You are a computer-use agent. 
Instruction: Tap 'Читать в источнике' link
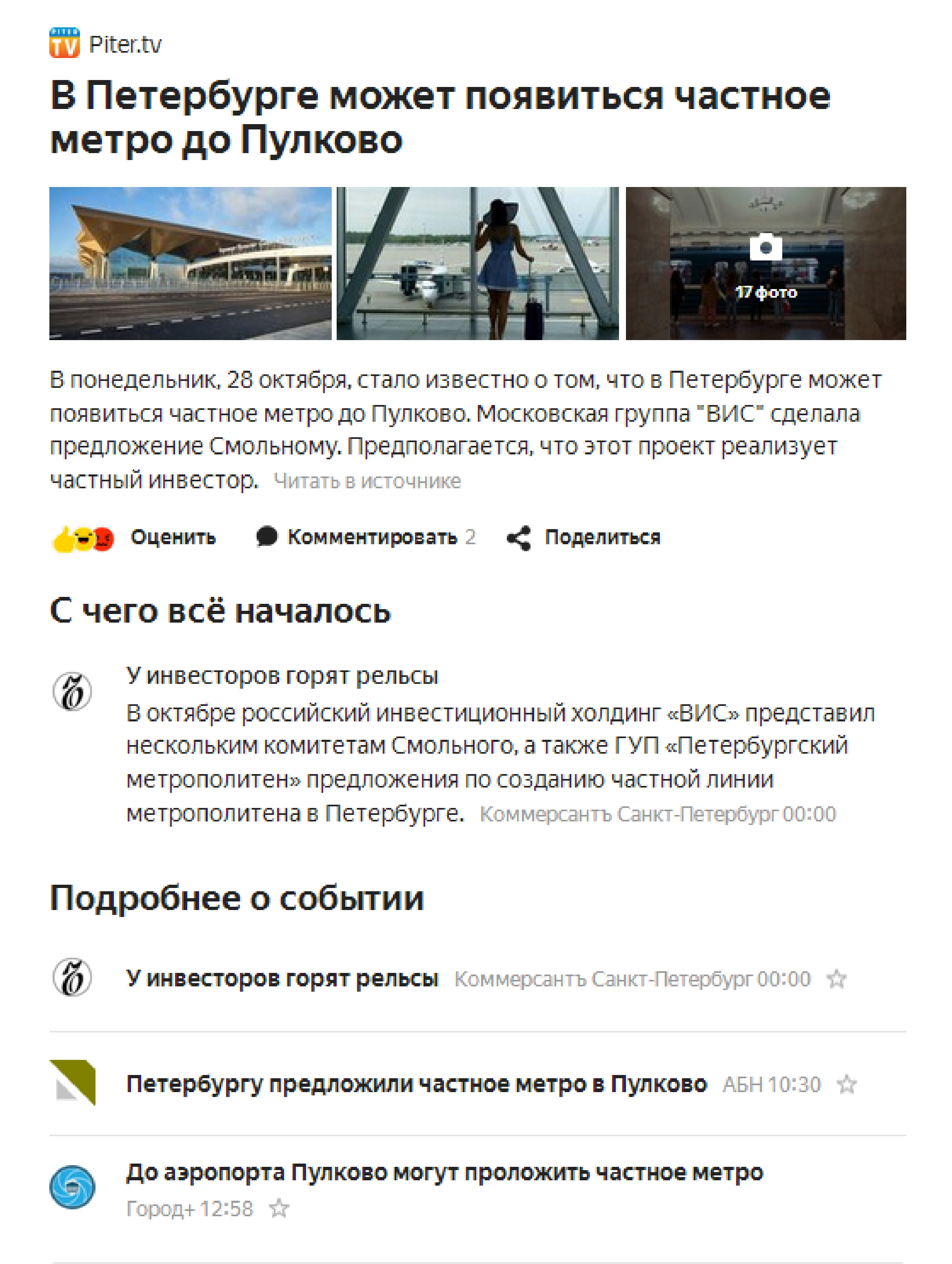tap(366, 481)
